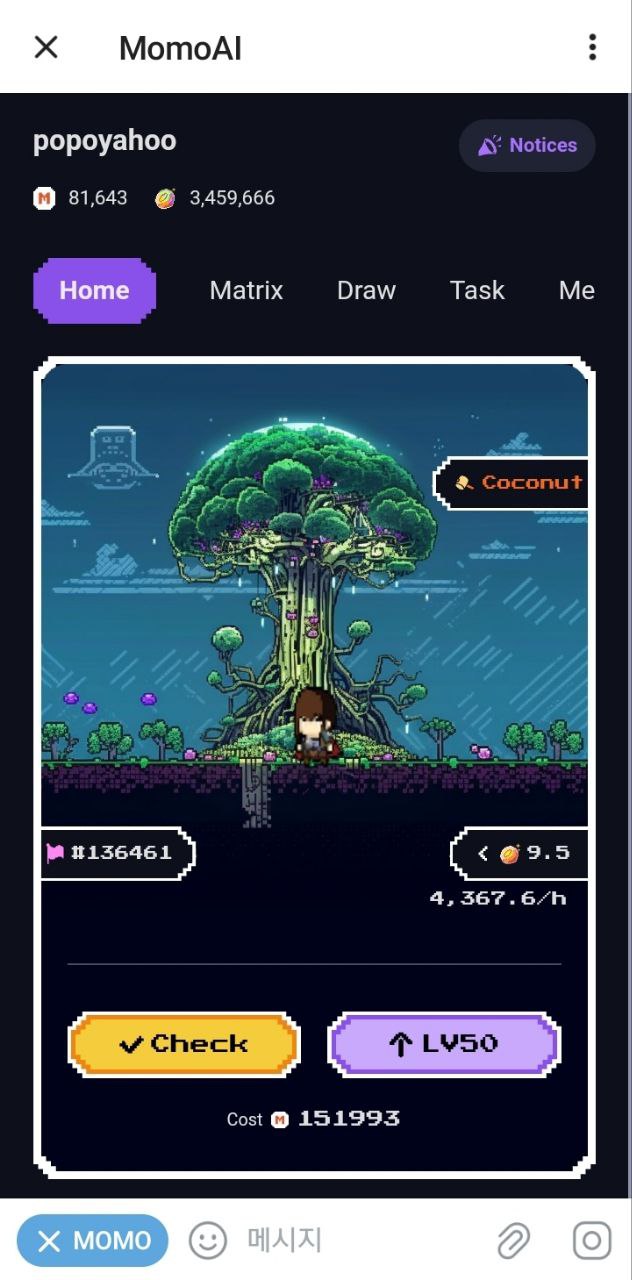Image resolution: width=632 pixels, height=1280 pixels.
Task: Open the three-dot overflow menu
Action: [592, 47]
